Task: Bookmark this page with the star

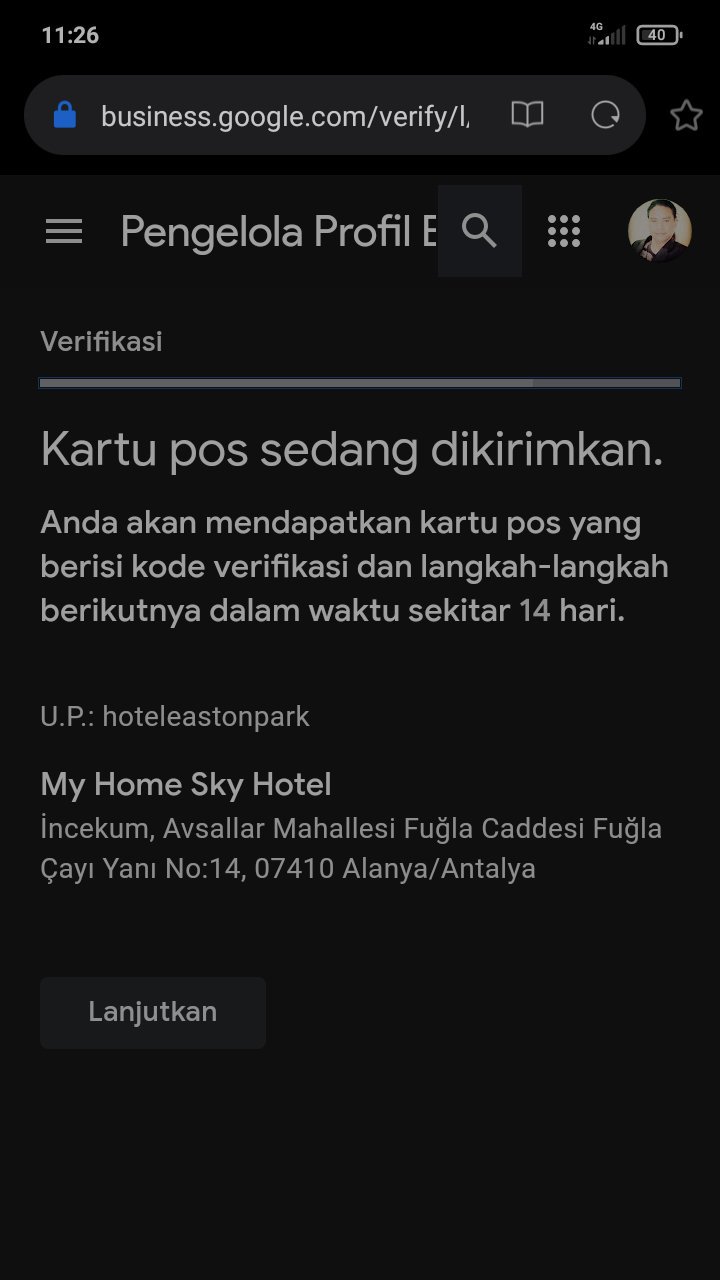Action: 686,116
